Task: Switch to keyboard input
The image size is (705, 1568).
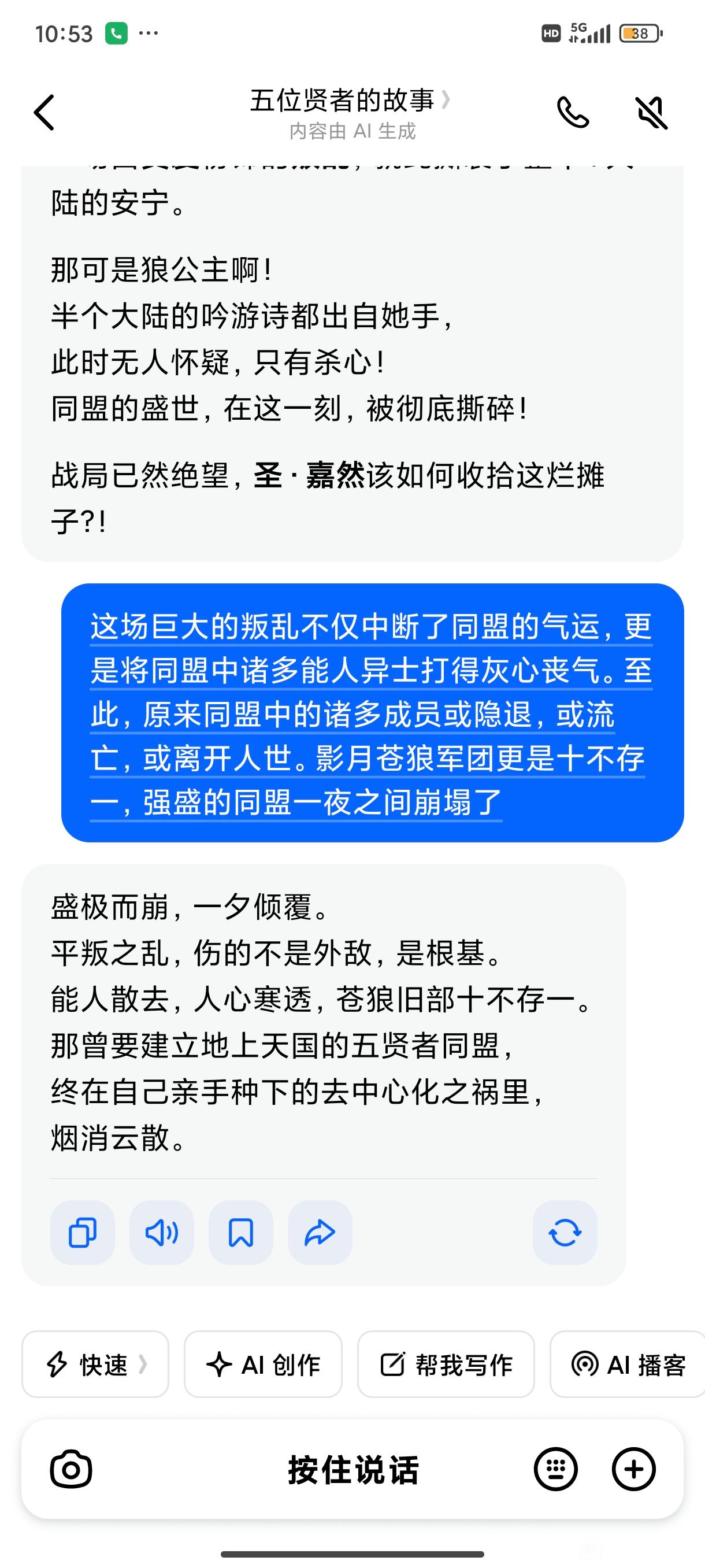Action: (x=555, y=1469)
